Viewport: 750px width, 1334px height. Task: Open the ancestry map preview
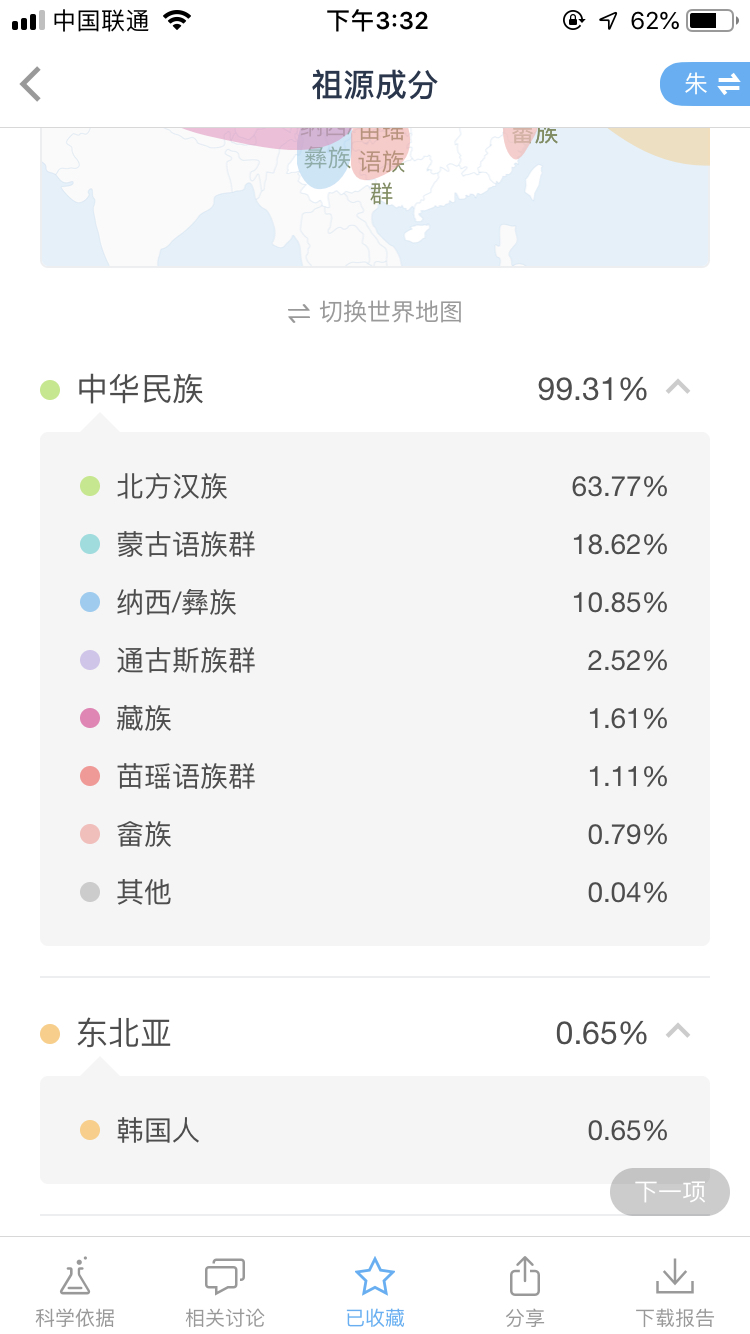coord(375,198)
